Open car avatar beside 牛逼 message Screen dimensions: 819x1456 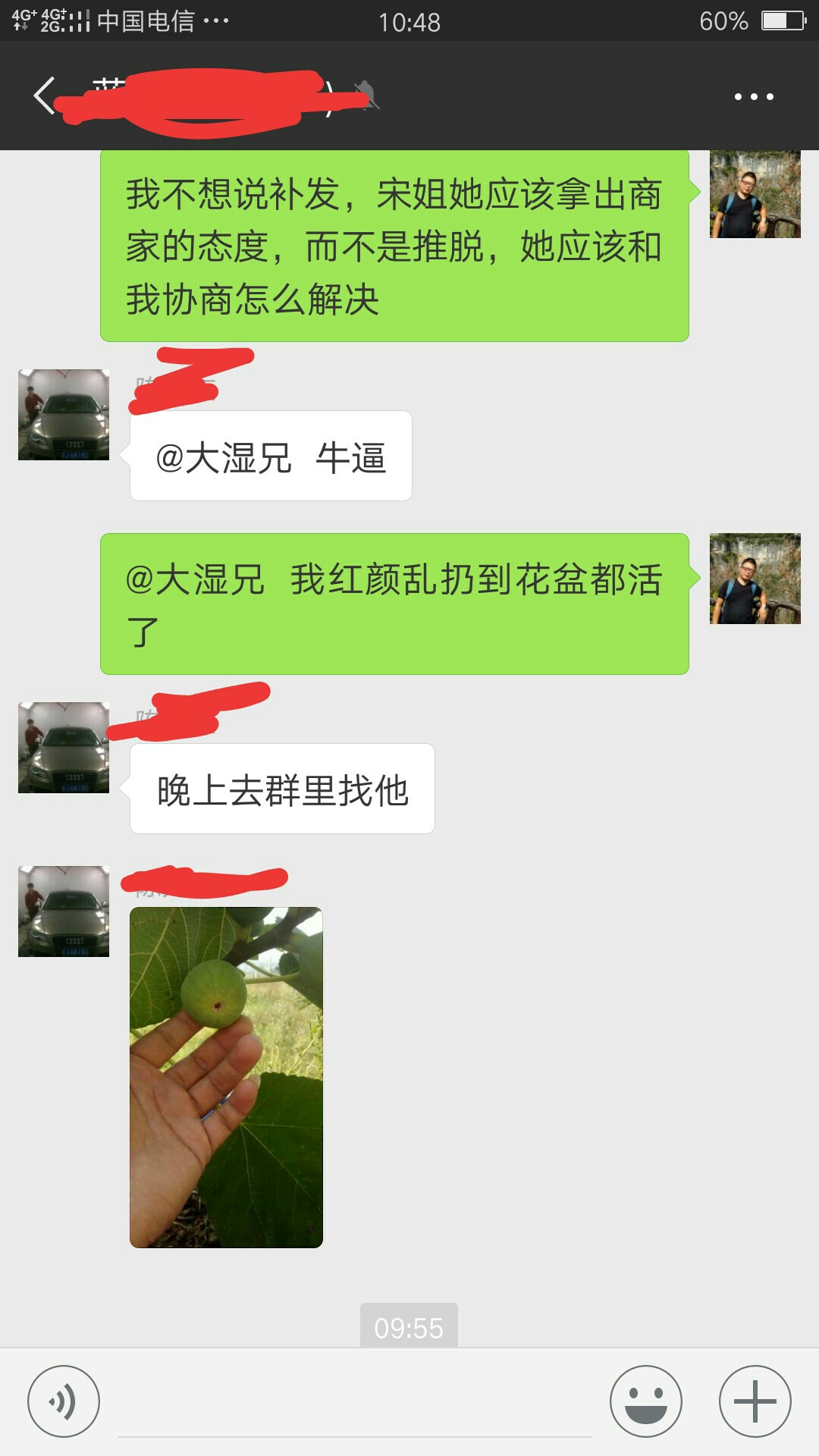(x=64, y=415)
